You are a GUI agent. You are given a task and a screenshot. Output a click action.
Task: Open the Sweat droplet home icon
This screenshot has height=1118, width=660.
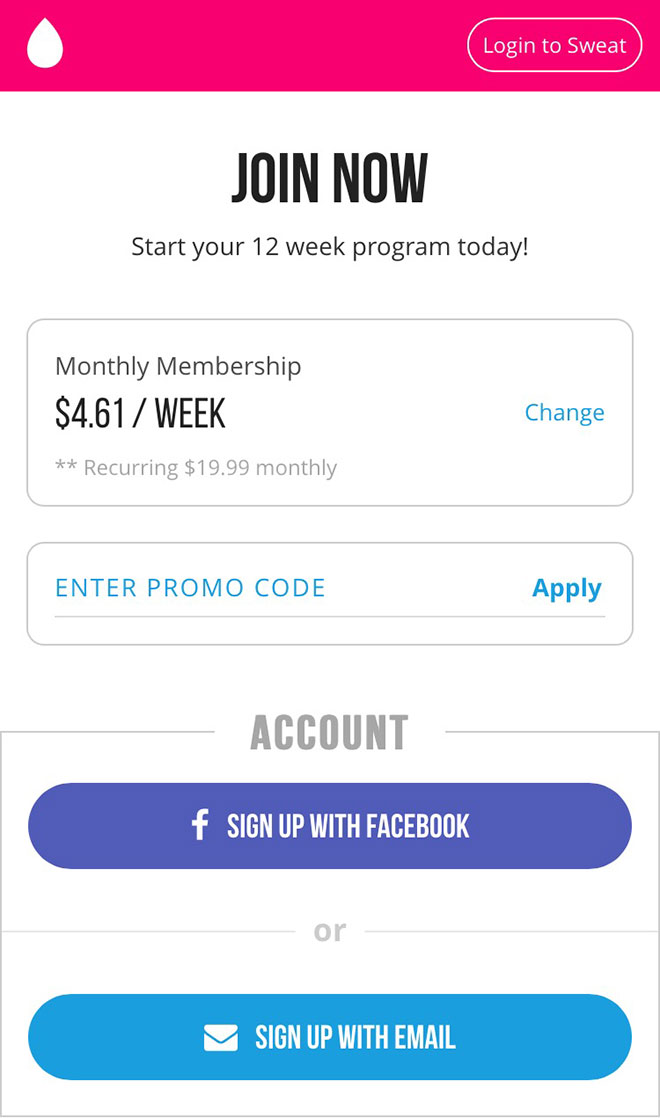(45, 43)
